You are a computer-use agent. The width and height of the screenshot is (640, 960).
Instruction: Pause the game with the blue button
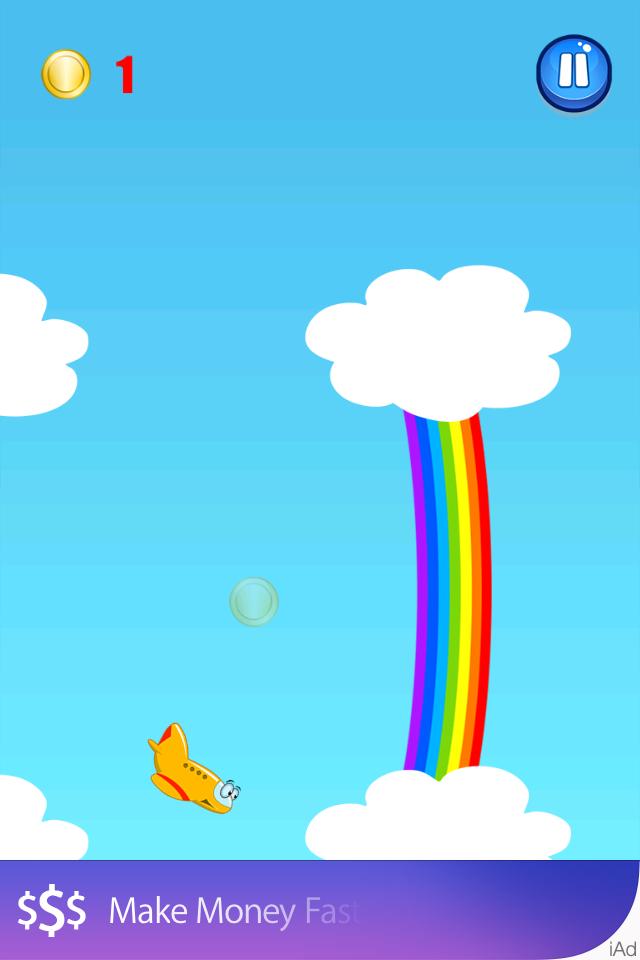[x=573, y=72]
